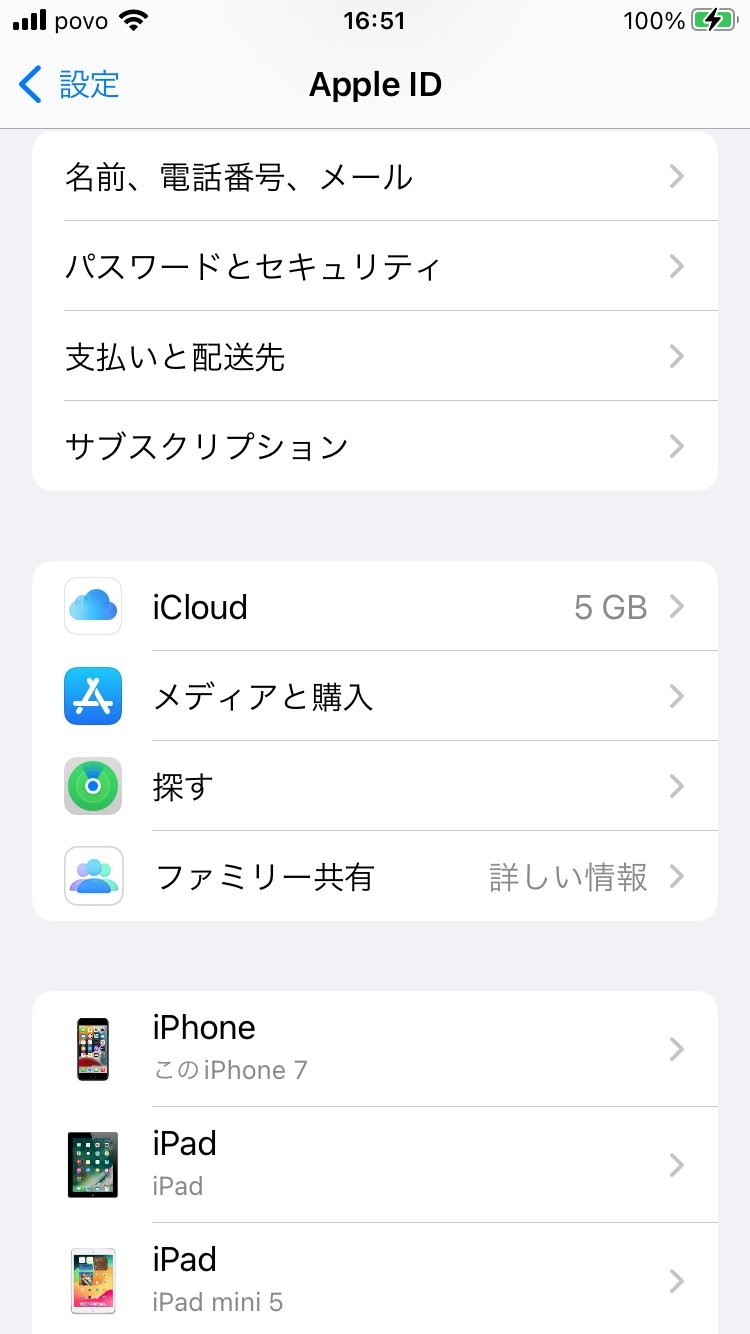Open 詳しい情報 for ファミリー共有
Viewport: 750px width, 1334px height.
point(566,877)
